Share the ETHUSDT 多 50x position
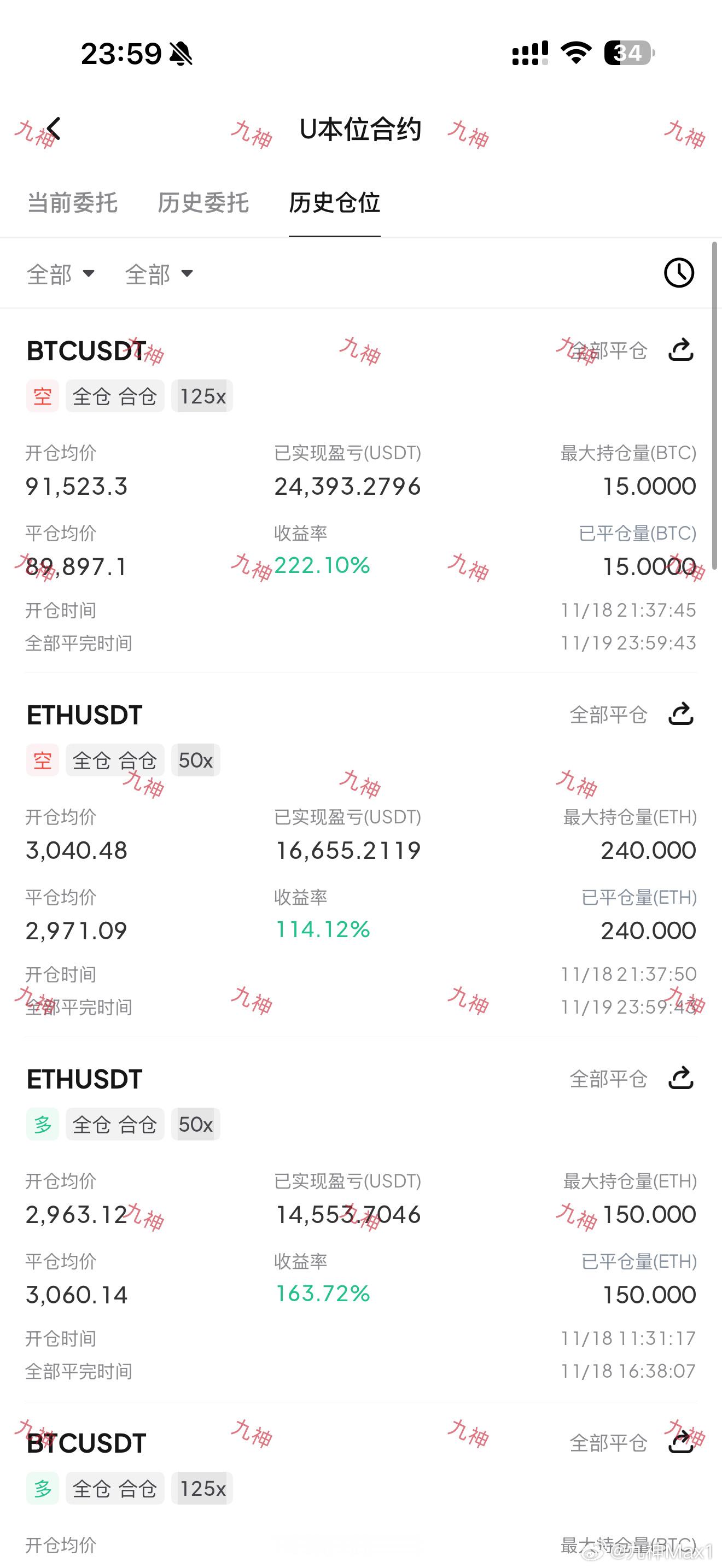722x1568 pixels. coord(681,1078)
